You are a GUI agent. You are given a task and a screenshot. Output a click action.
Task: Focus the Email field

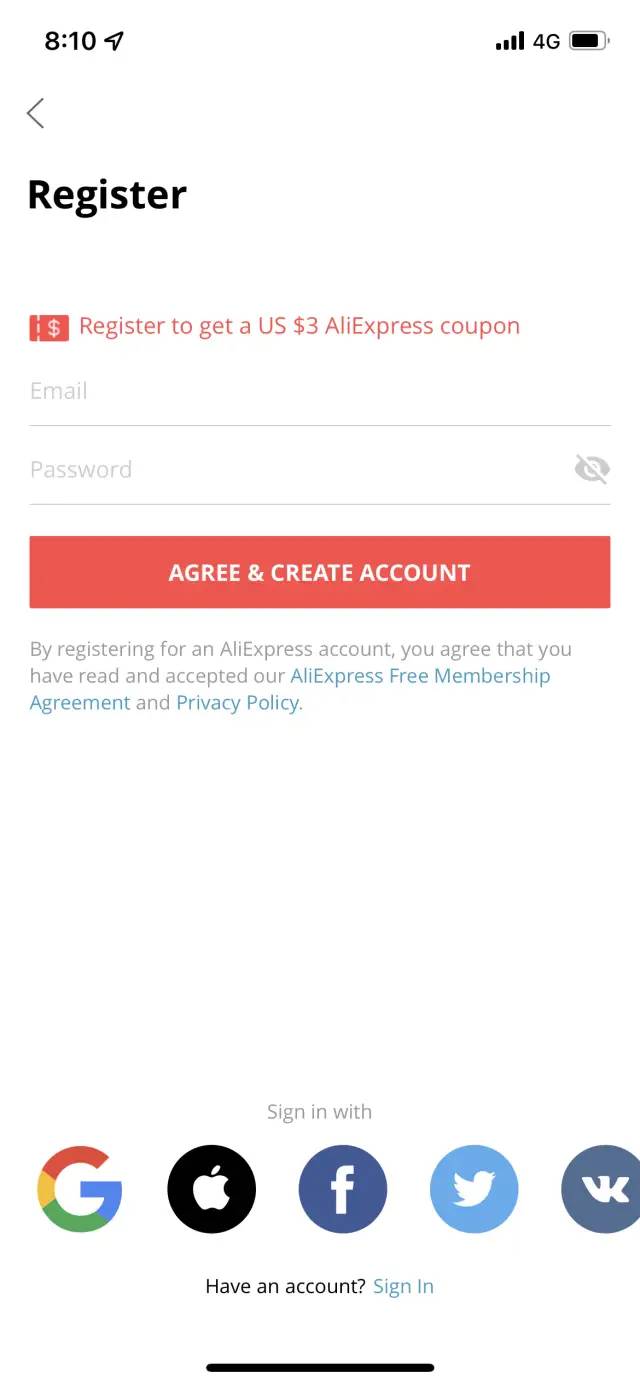click(x=319, y=391)
